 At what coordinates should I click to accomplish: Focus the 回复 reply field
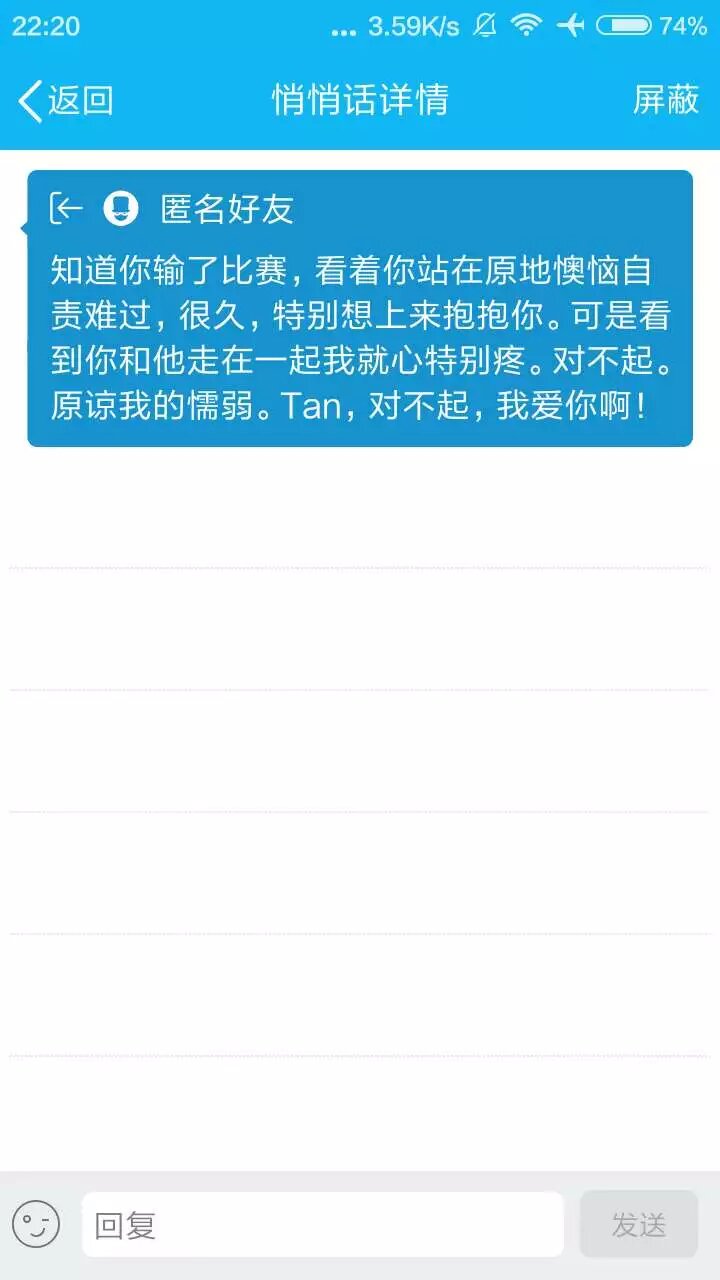[x=322, y=1224]
